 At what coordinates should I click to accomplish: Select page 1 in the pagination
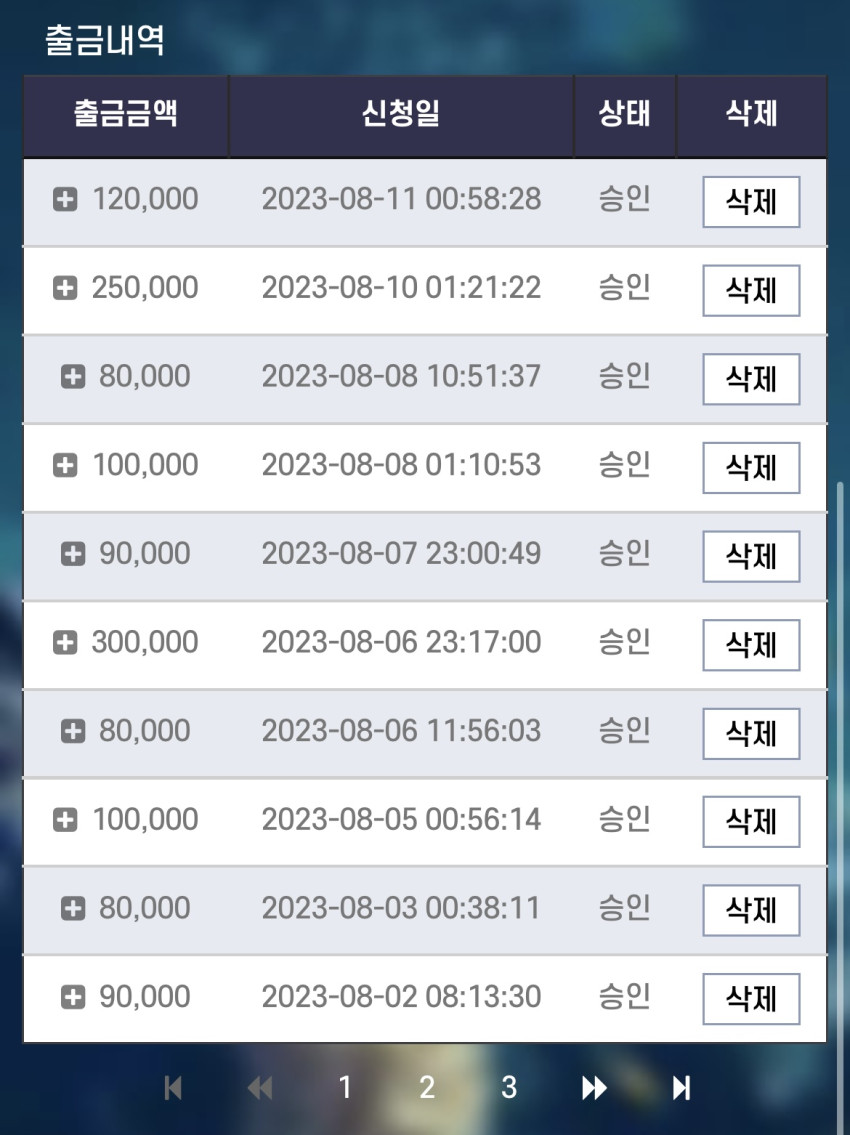pyautogui.click(x=345, y=1087)
